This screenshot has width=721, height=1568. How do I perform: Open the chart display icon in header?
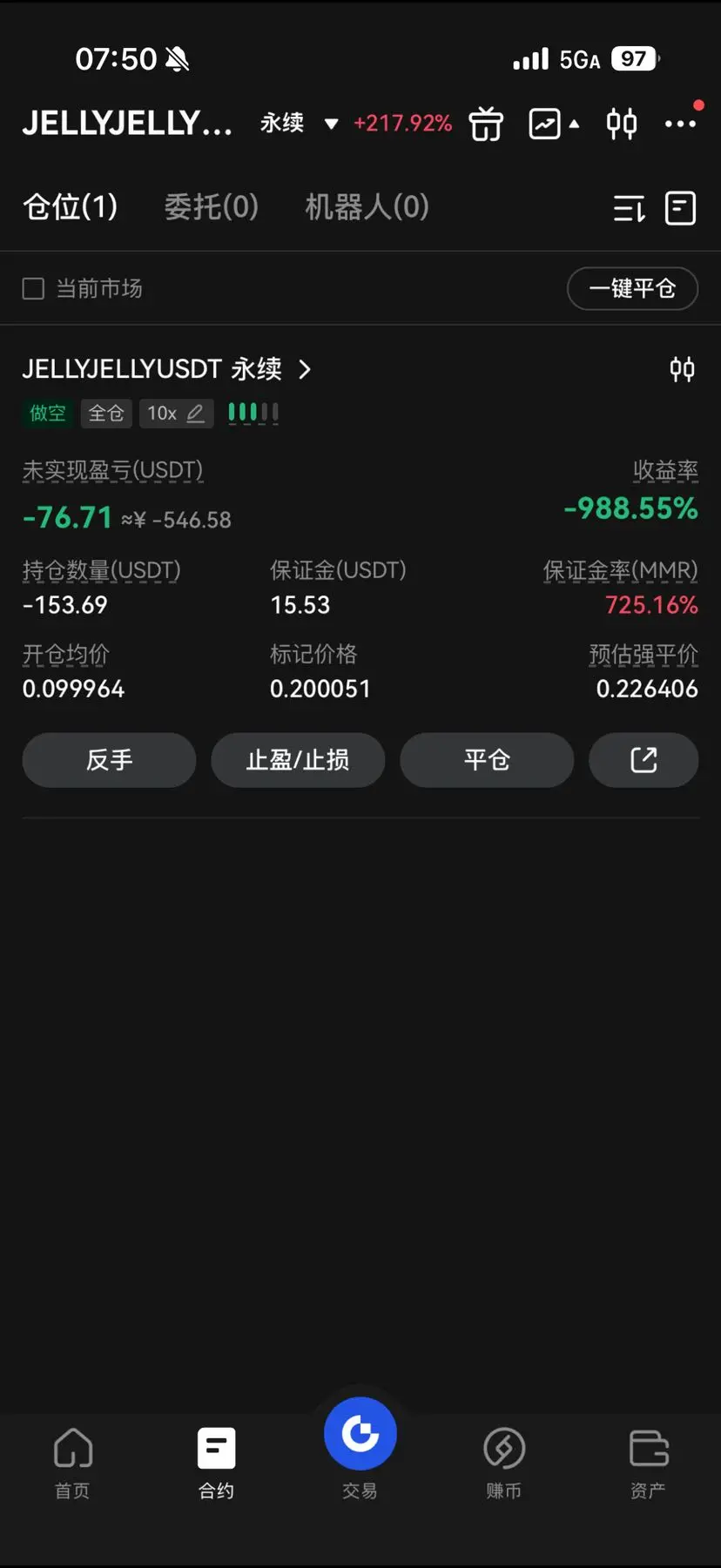[546, 124]
